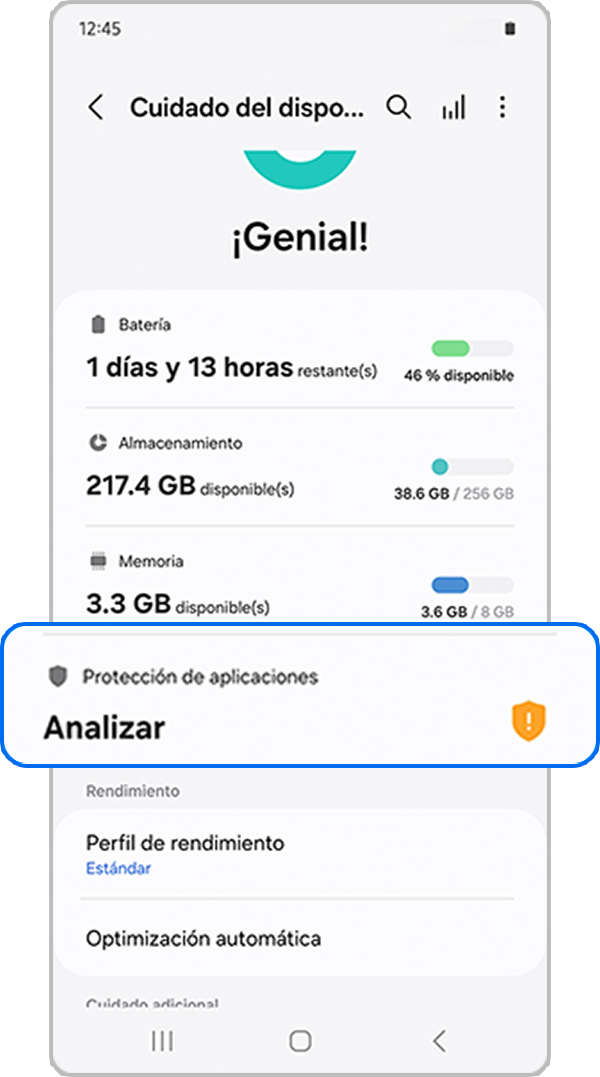Open the three-dot overflow menu
600x1077 pixels.
(x=503, y=108)
